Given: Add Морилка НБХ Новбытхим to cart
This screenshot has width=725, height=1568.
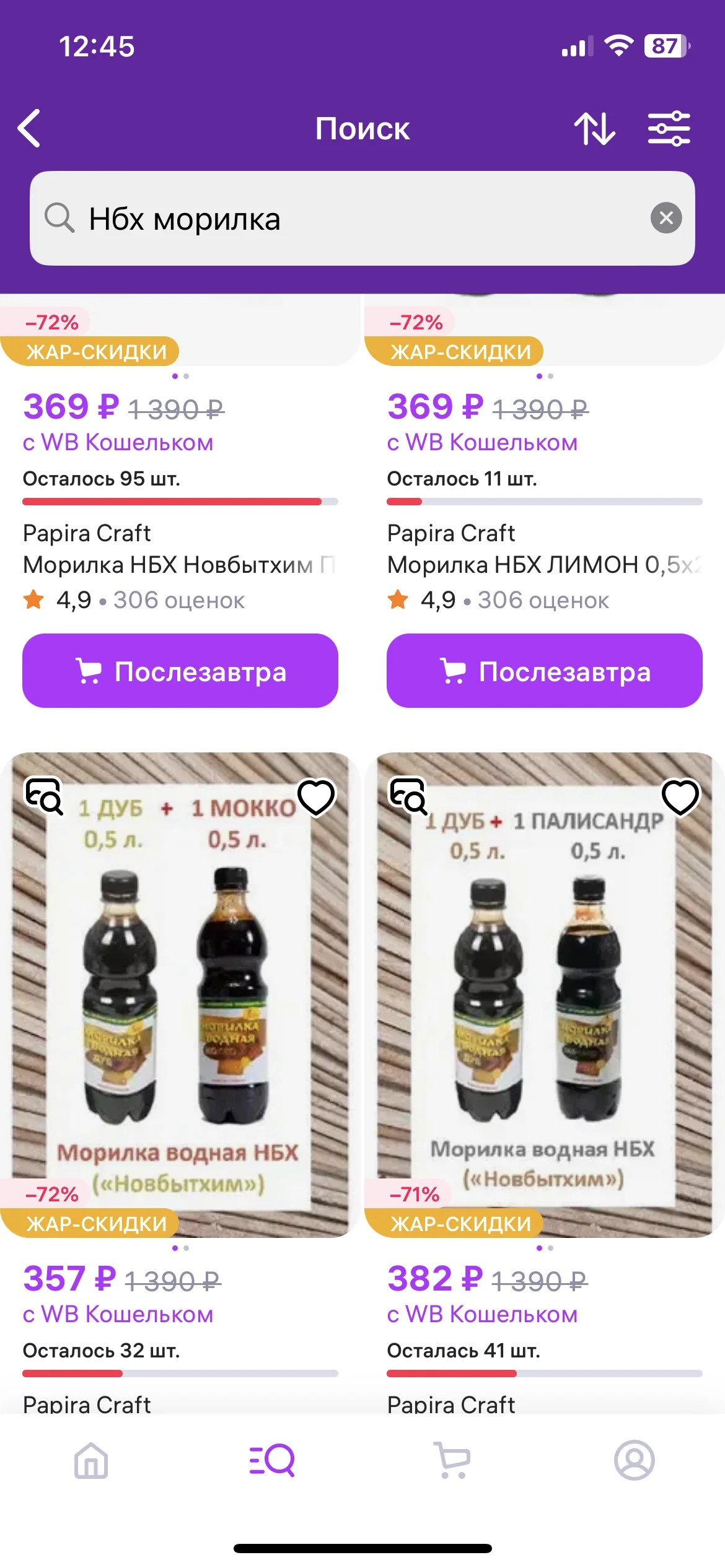Looking at the screenshot, I should (180, 671).
